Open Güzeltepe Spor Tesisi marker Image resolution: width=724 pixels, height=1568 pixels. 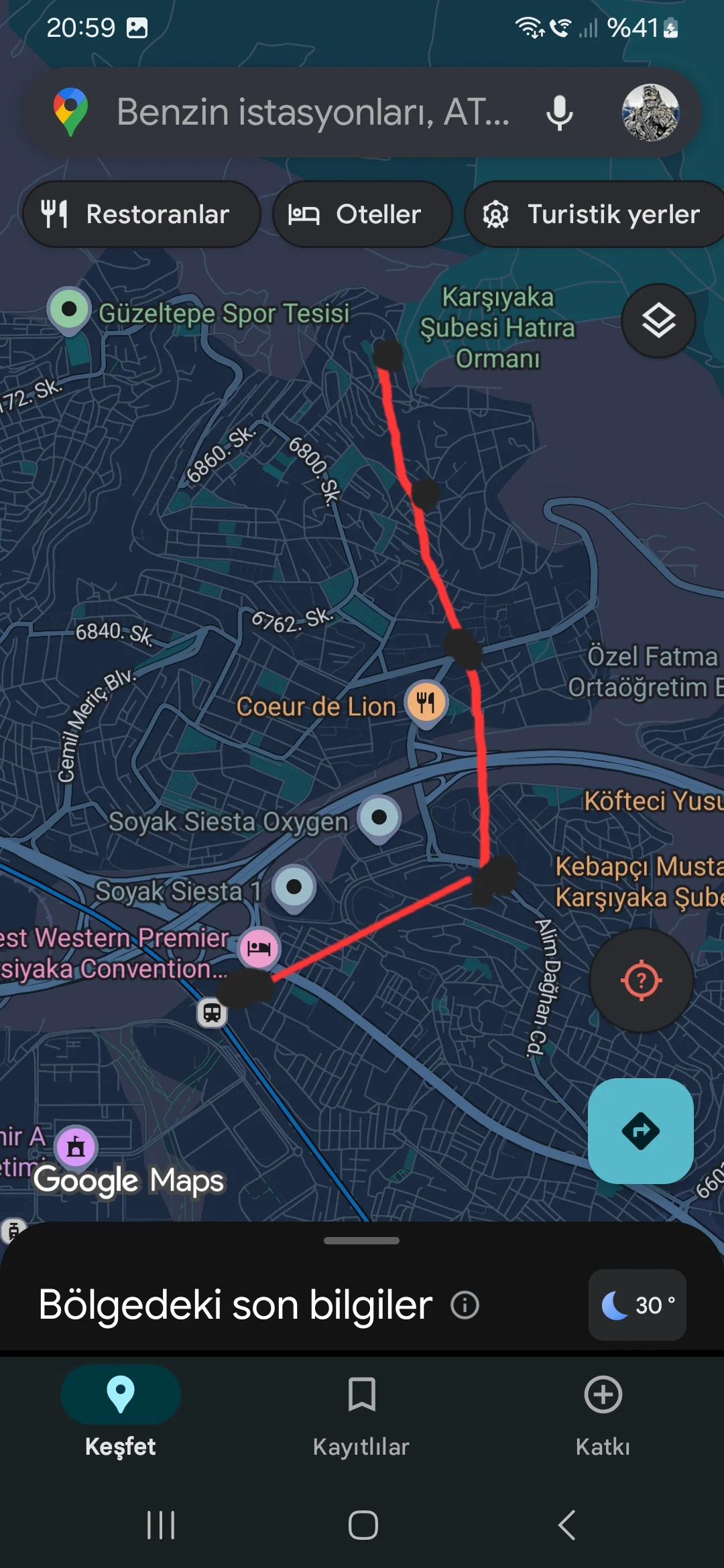click(x=69, y=308)
